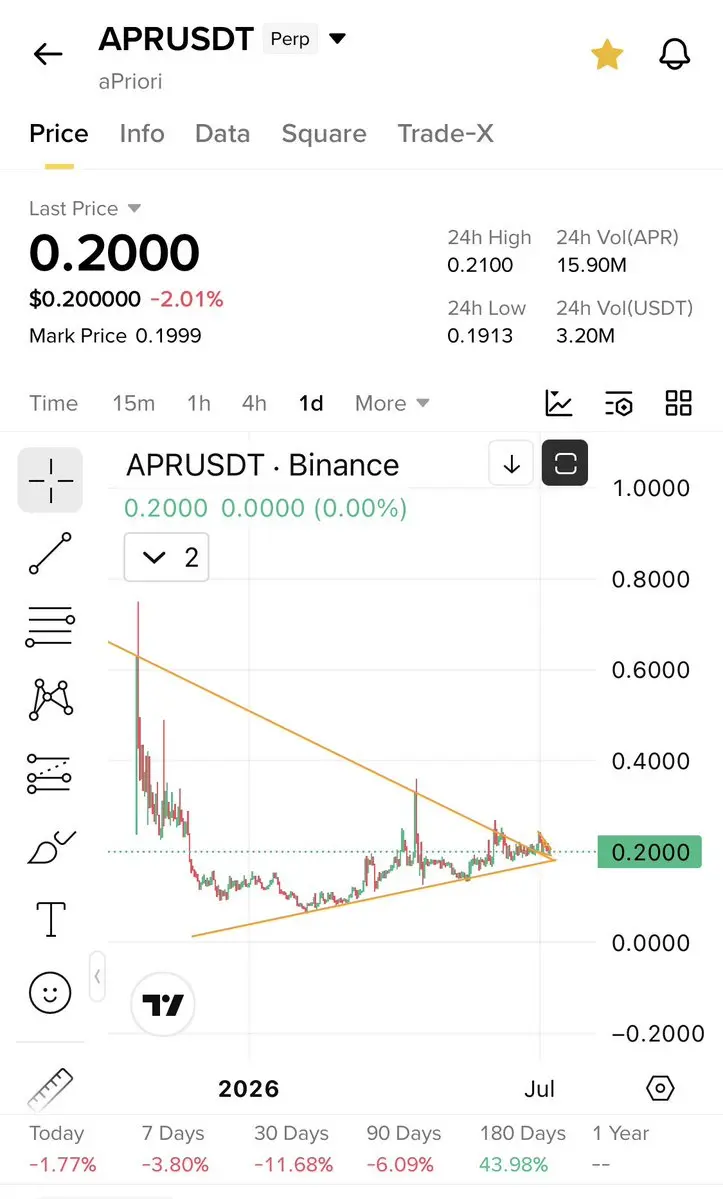Select the 4h chart interval

[254, 403]
